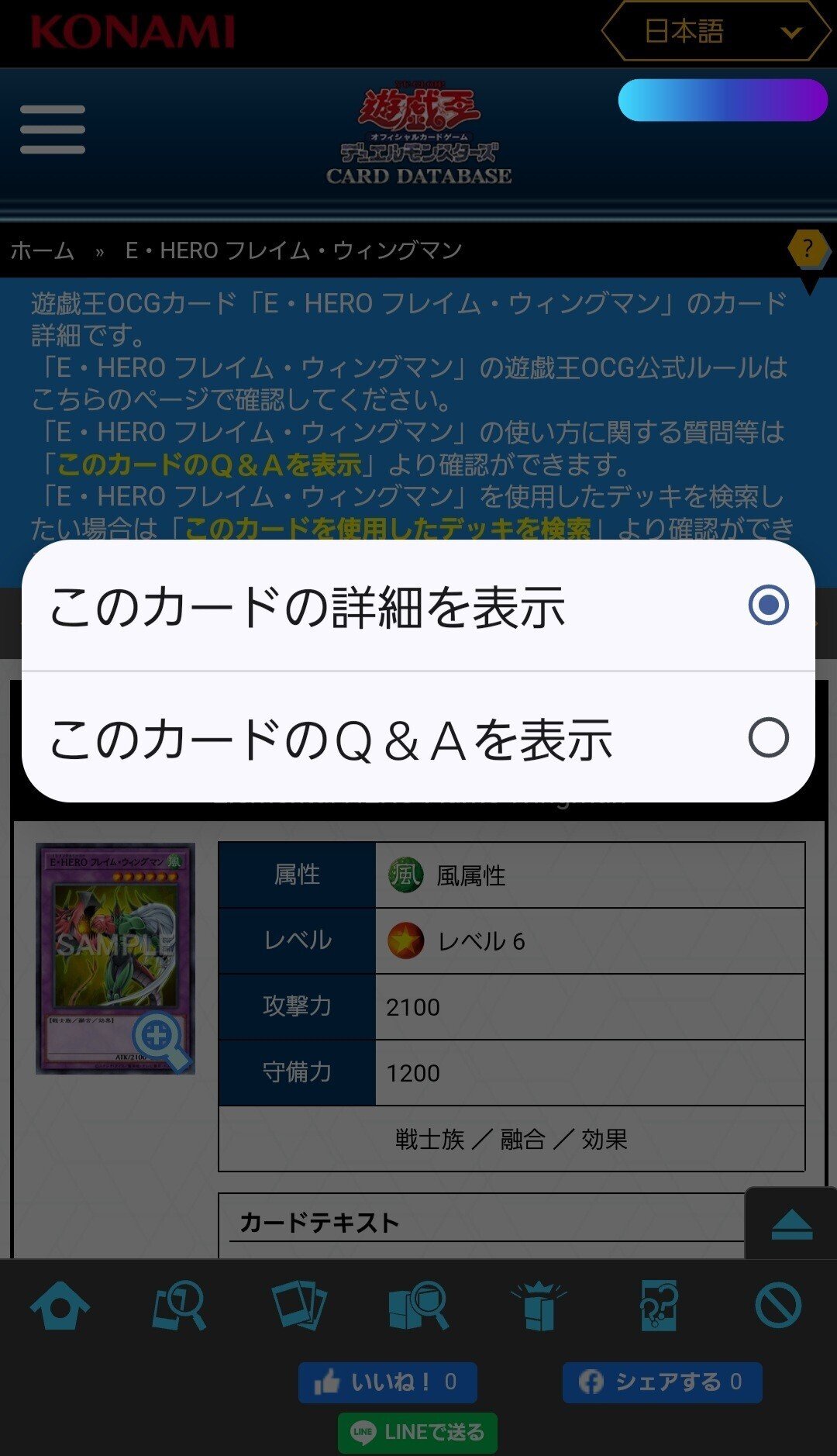Open card search in bottom bar
The height and width of the screenshot is (1456, 837).
pyautogui.click(x=180, y=1306)
